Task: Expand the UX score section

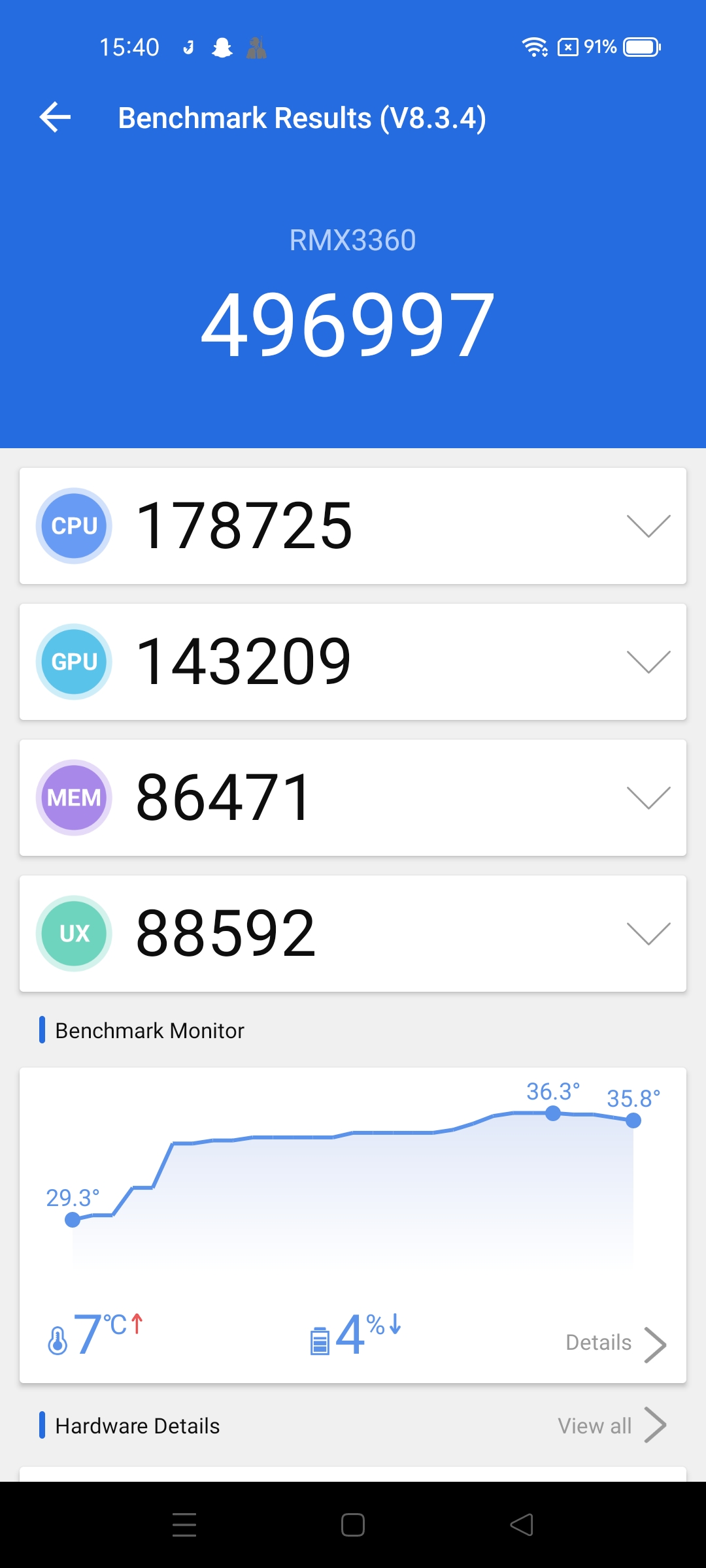Action: 648,934
